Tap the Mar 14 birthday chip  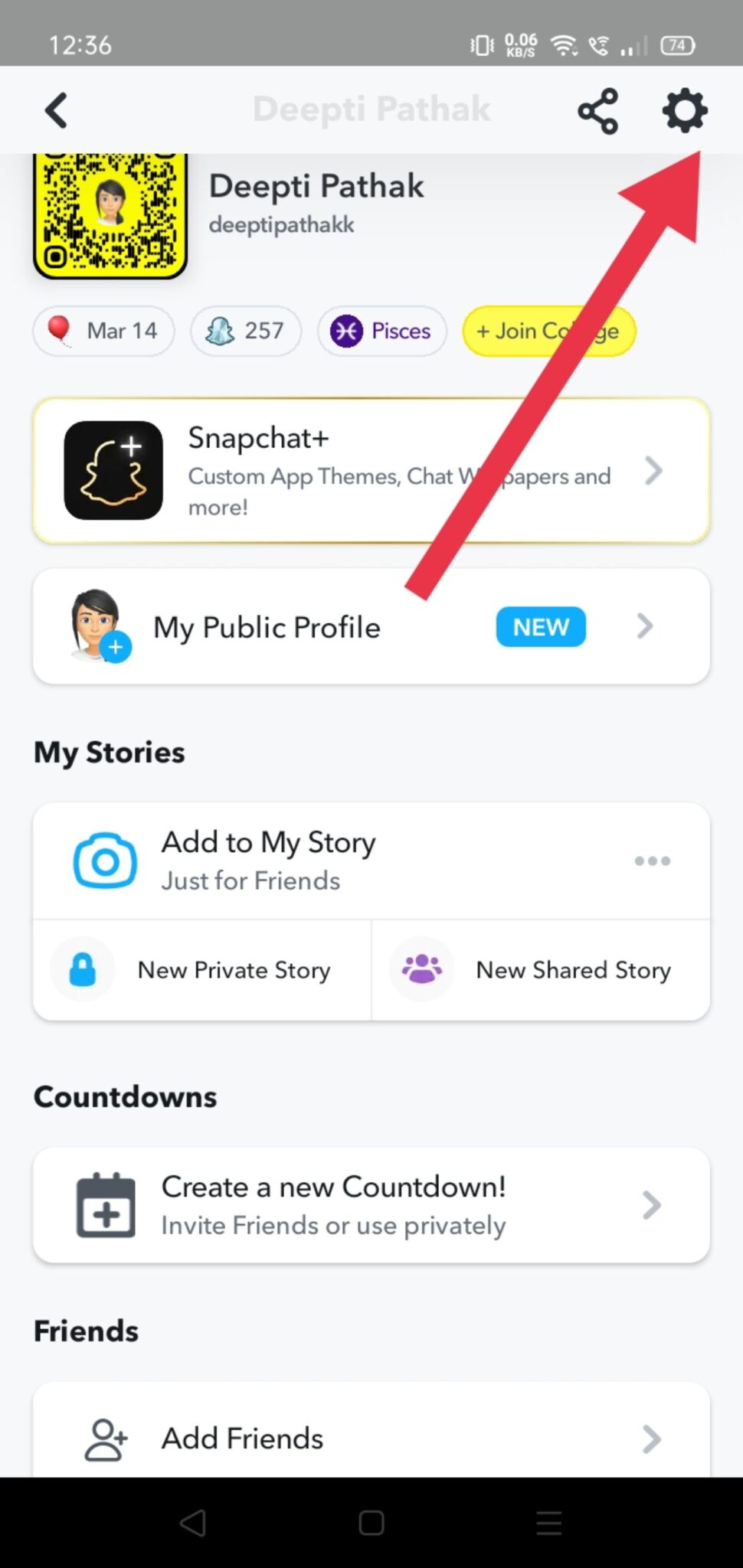point(103,331)
